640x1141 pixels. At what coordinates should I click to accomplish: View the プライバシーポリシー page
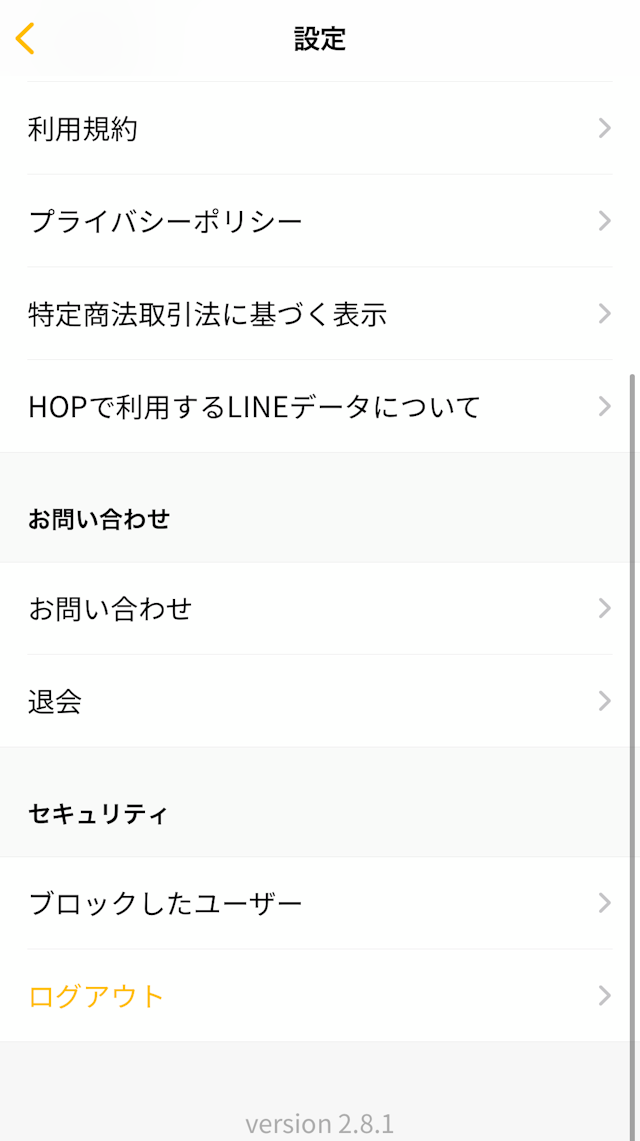pos(320,221)
